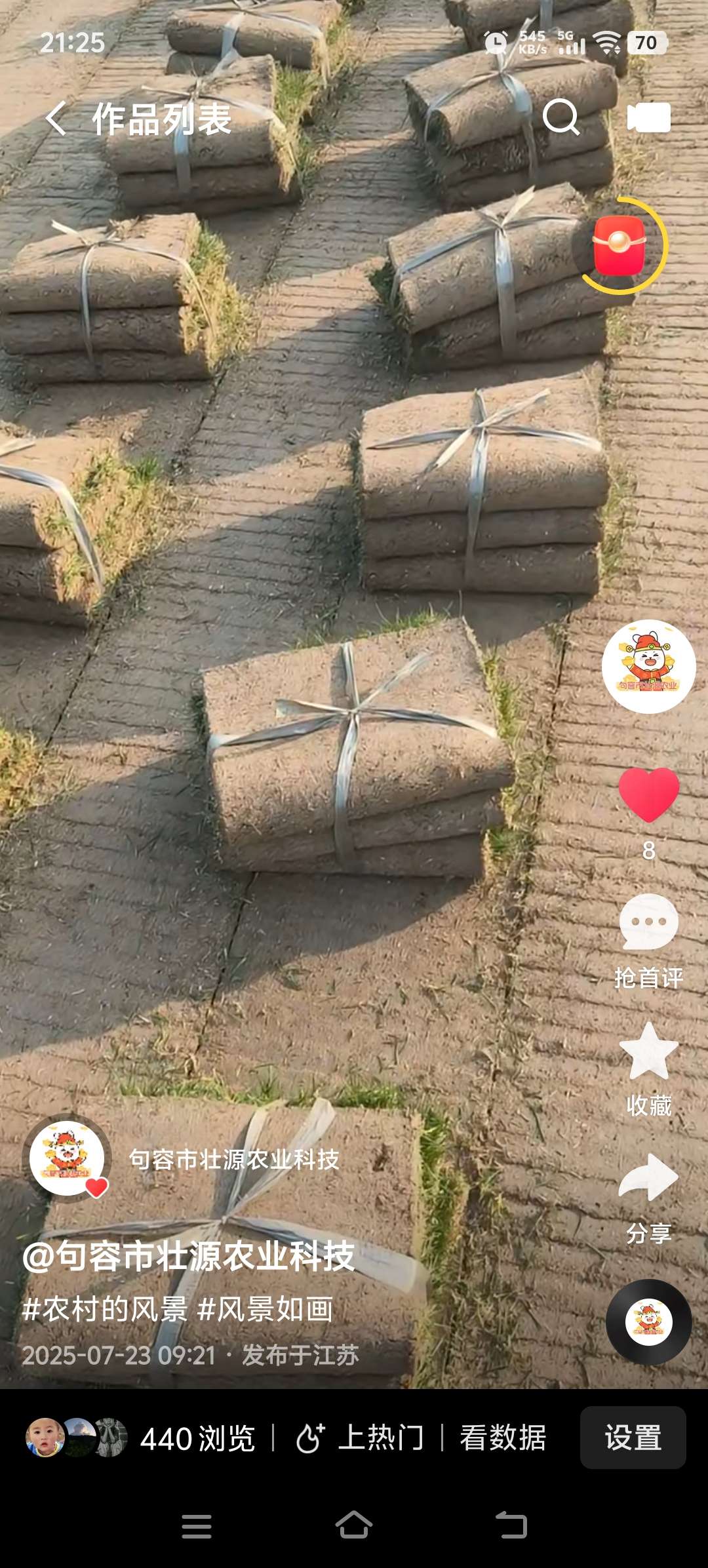Open recent apps from the navigation bar
708x1568 pixels.
coord(197,1526)
